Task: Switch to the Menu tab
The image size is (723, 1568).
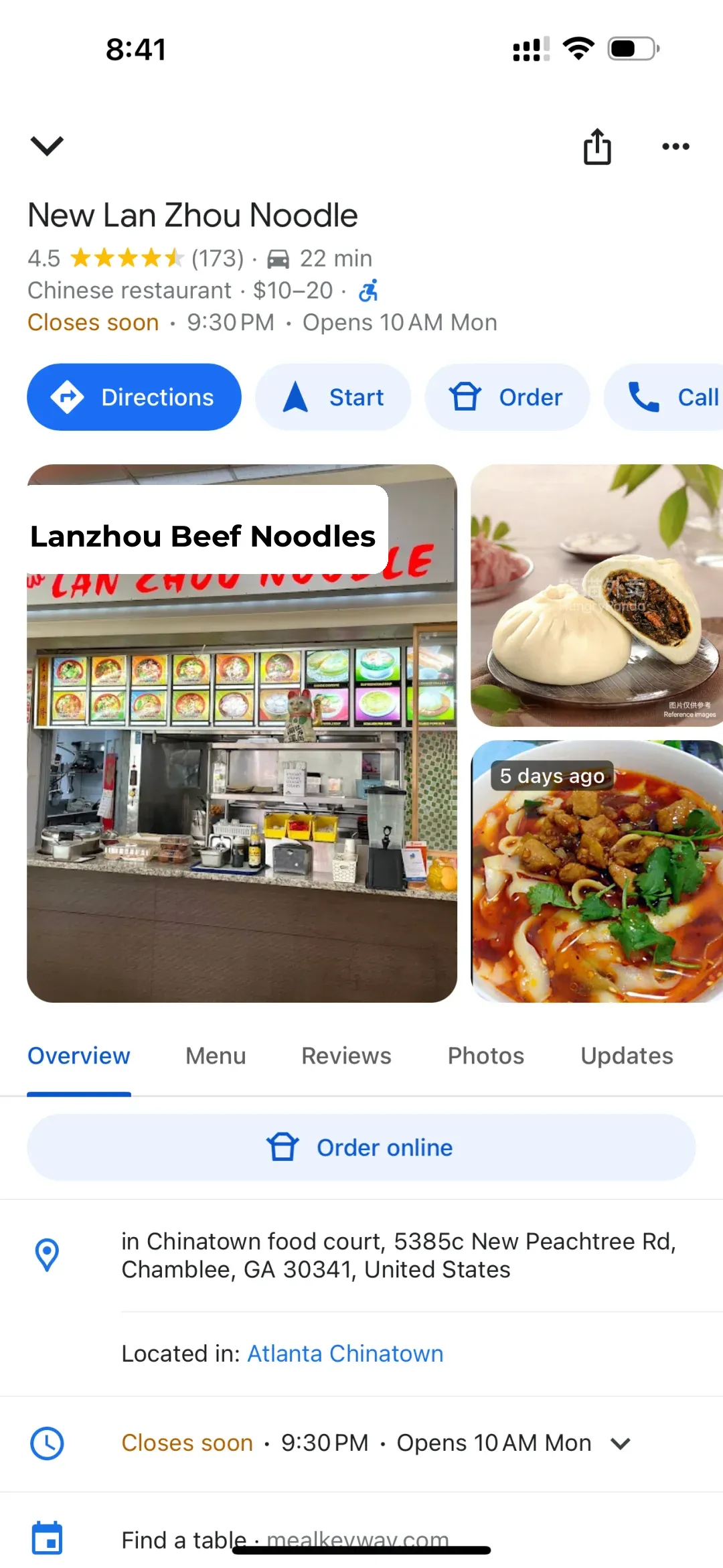Action: click(216, 1056)
